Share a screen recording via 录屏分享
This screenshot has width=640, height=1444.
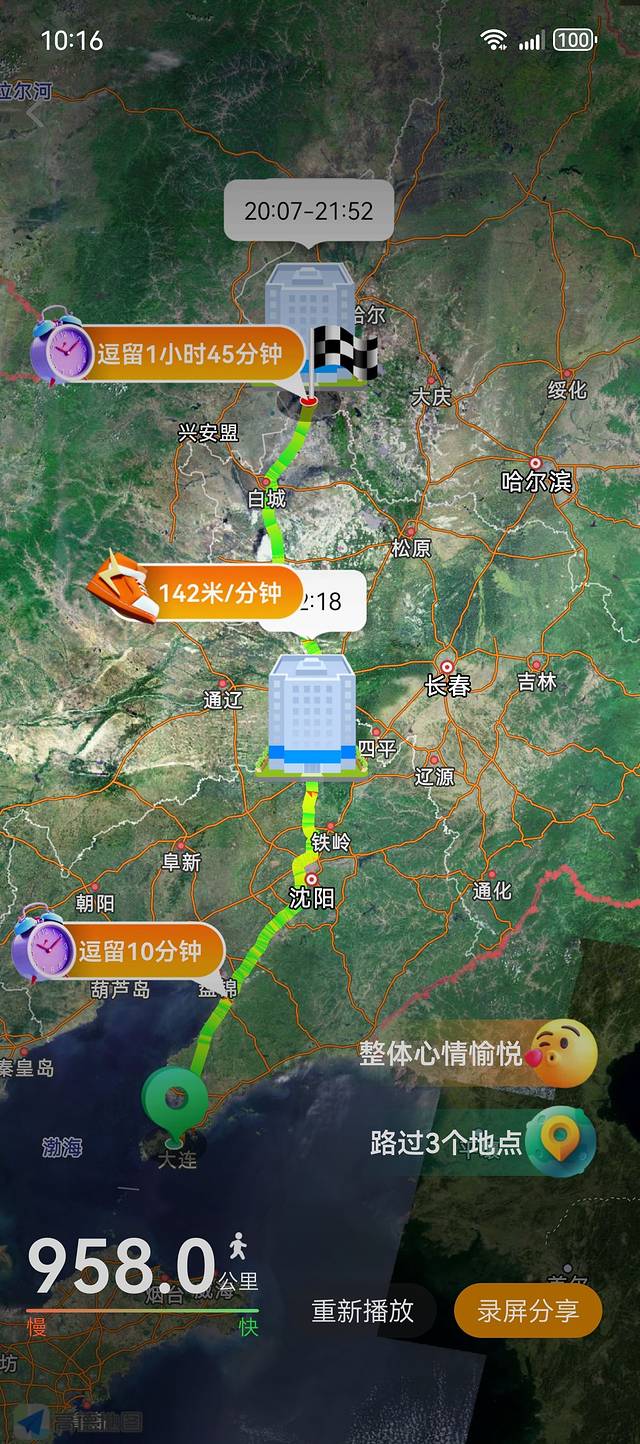click(528, 1311)
